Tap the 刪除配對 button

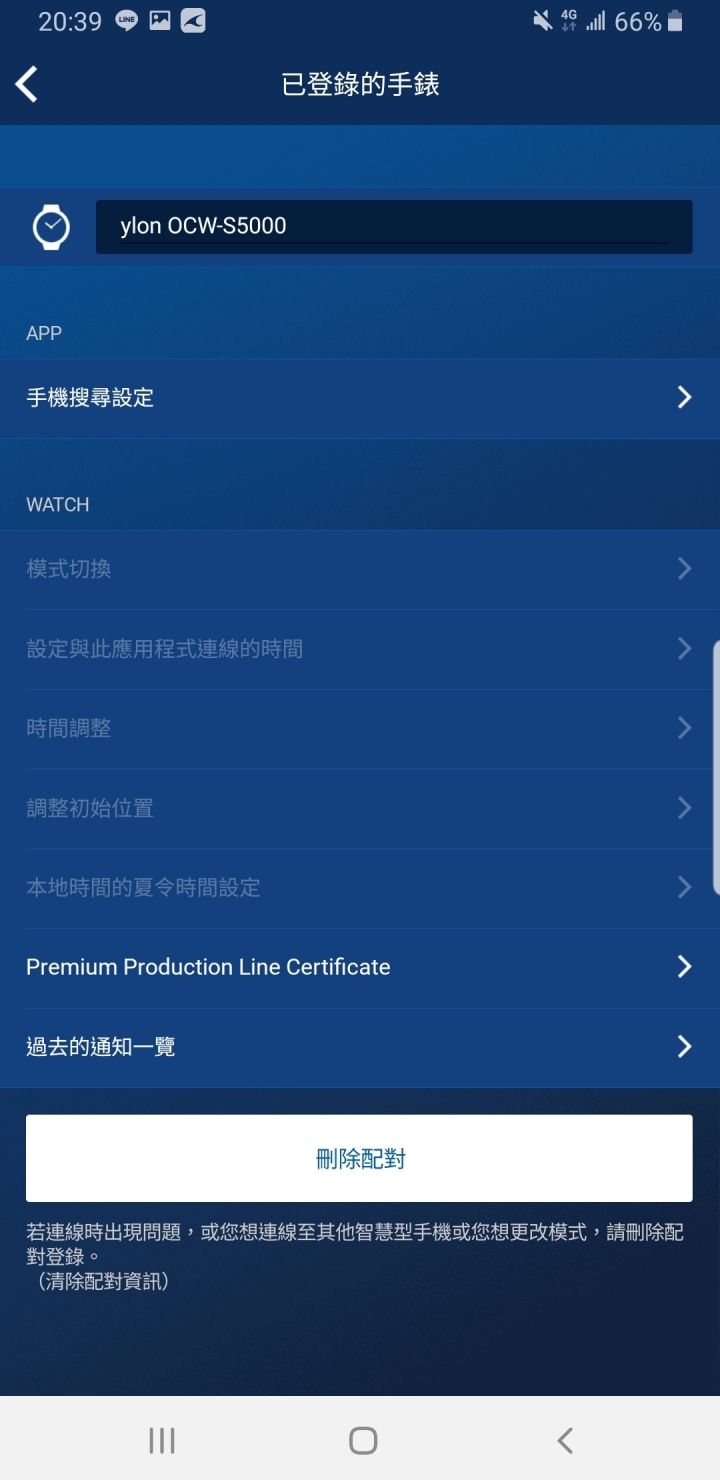pyautogui.click(x=359, y=1158)
